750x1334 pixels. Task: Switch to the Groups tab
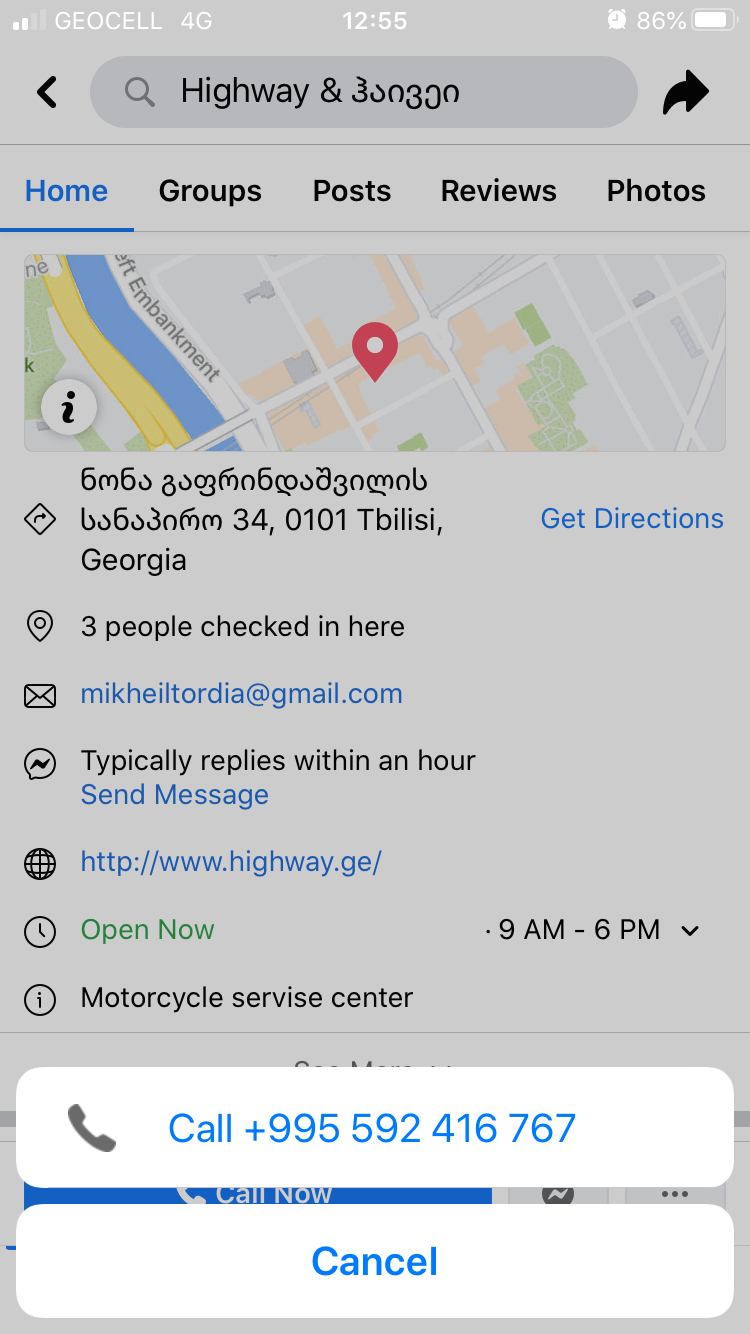click(x=210, y=191)
